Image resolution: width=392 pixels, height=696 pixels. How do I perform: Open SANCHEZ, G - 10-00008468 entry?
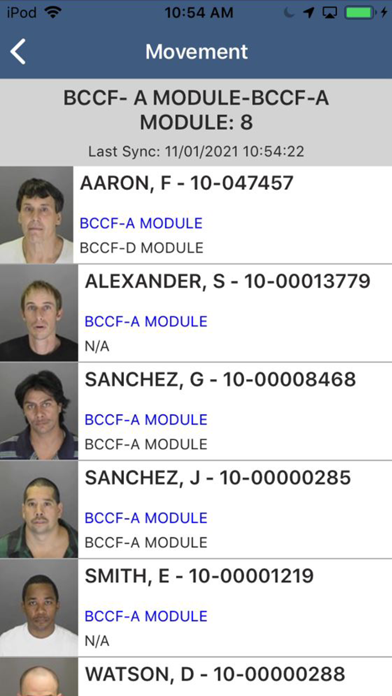tap(196, 411)
